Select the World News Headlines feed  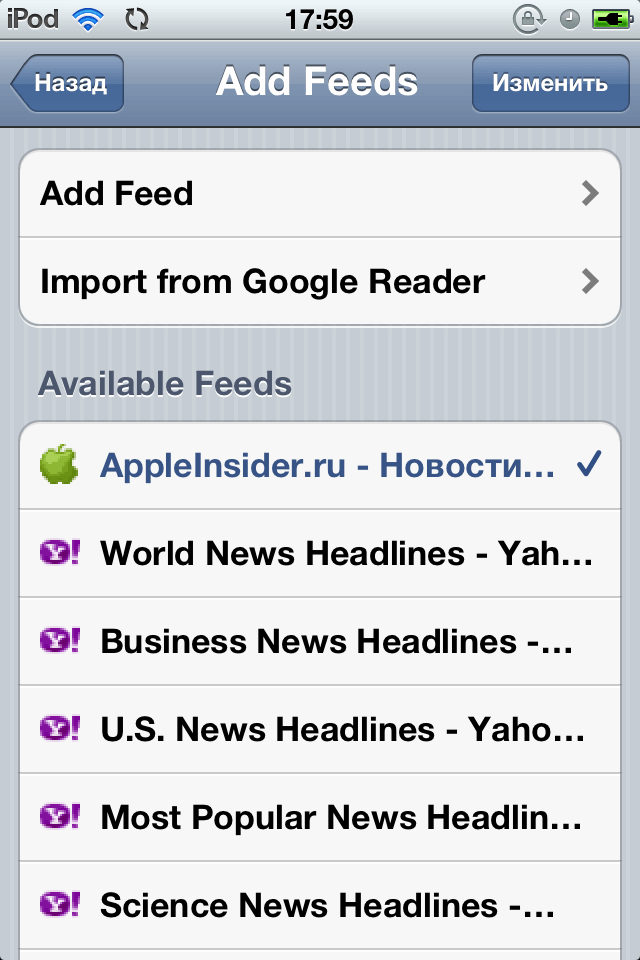(x=320, y=553)
